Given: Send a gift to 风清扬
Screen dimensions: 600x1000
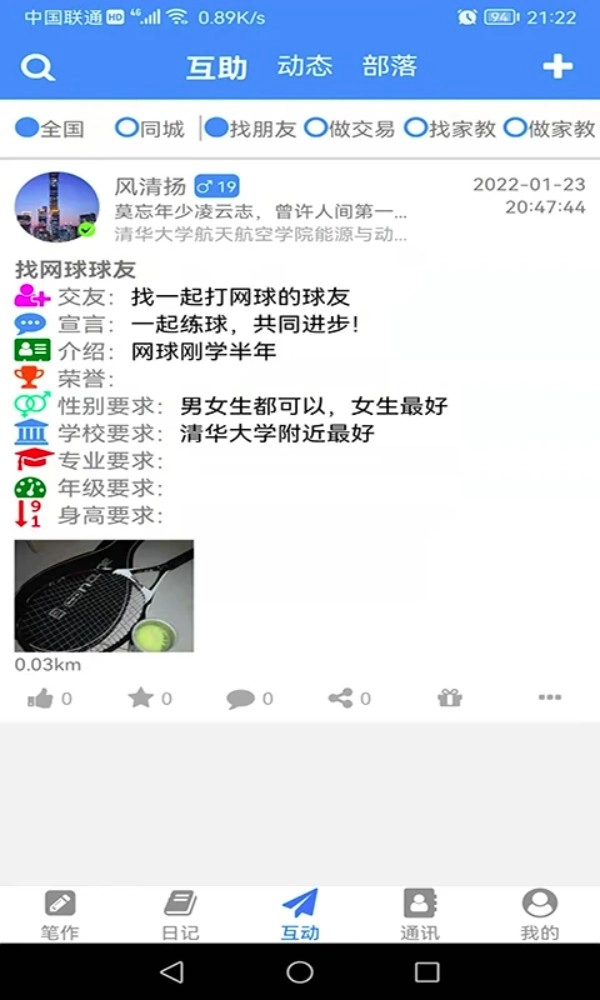Looking at the screenshot, I should click(x=450, y=698).
